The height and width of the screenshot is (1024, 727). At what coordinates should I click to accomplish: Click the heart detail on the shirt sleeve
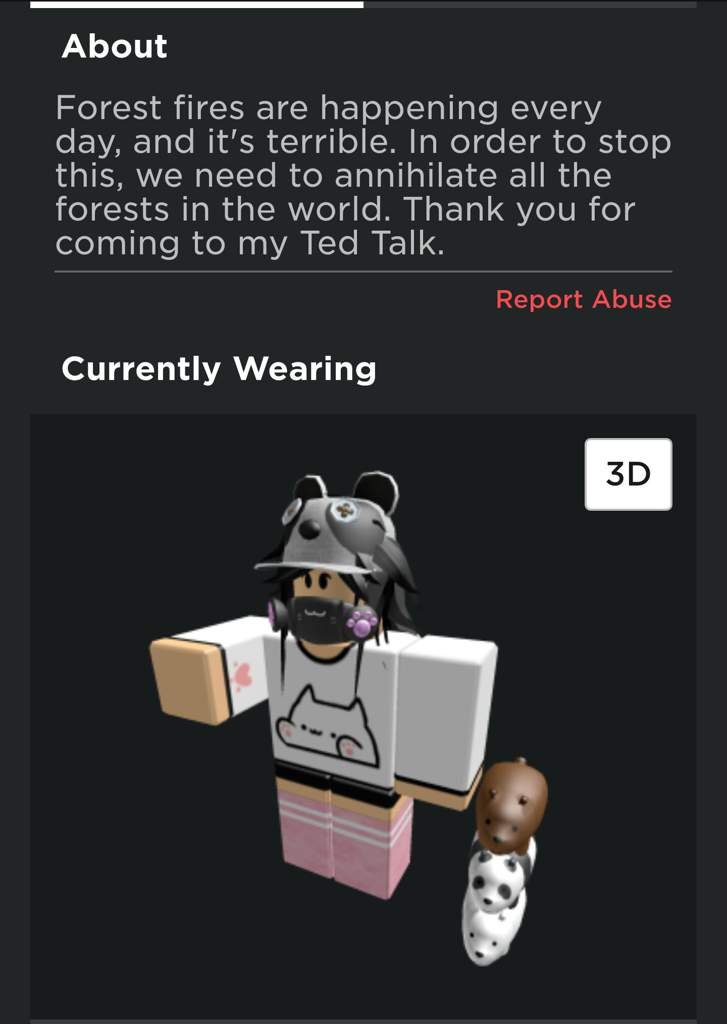point(242,676)
